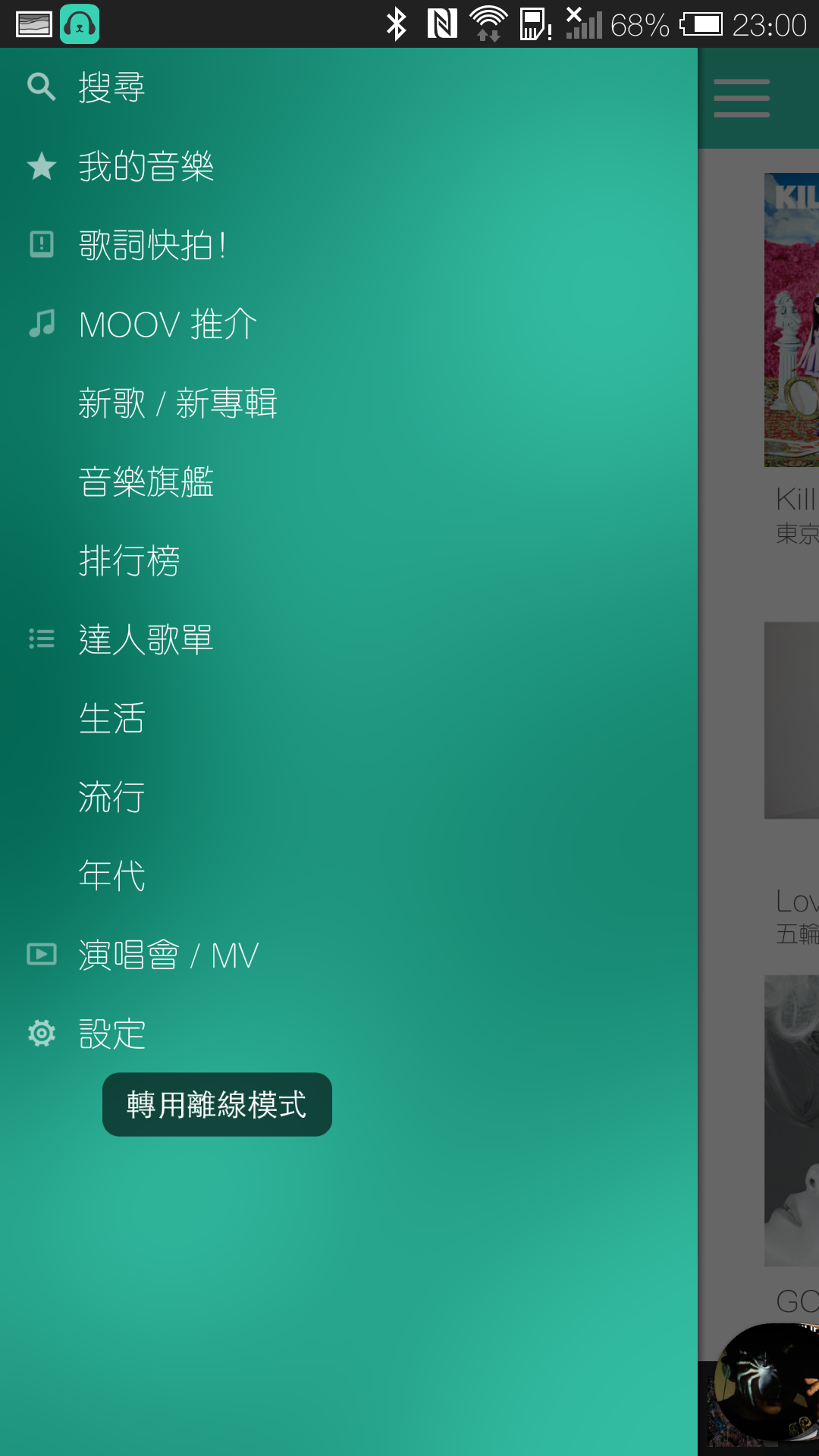Tap the hamburger menu button
819x1456 pixels.
pyautogui.click(x=742, y=99)
